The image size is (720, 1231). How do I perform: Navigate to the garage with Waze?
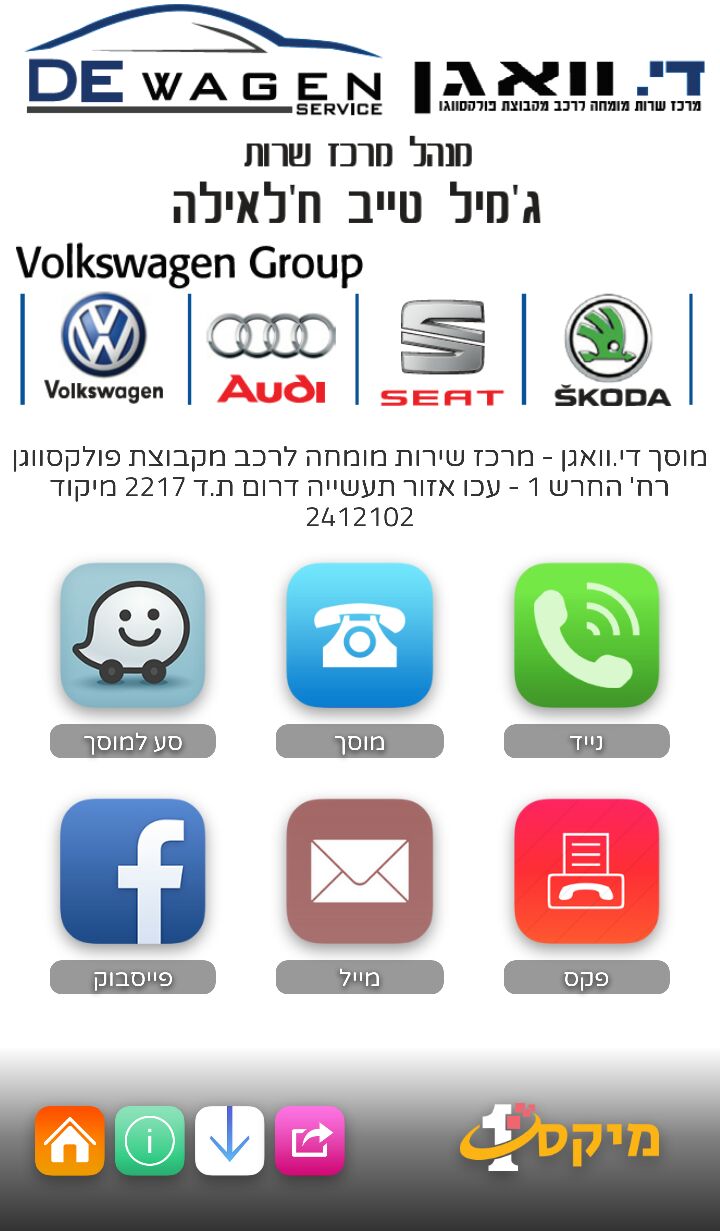click(x=133, y=636)
